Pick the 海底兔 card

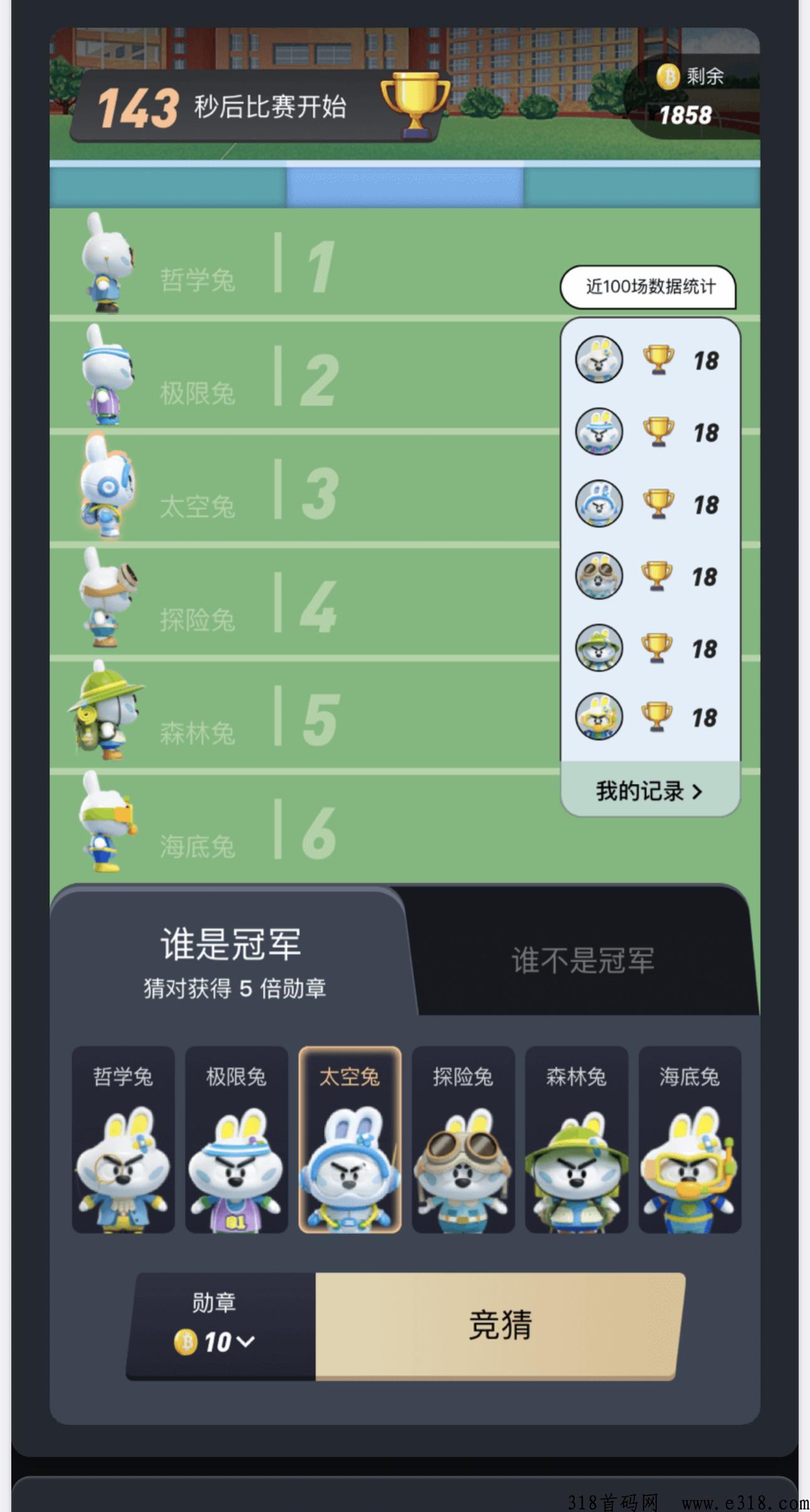(x=690, y=1140)
